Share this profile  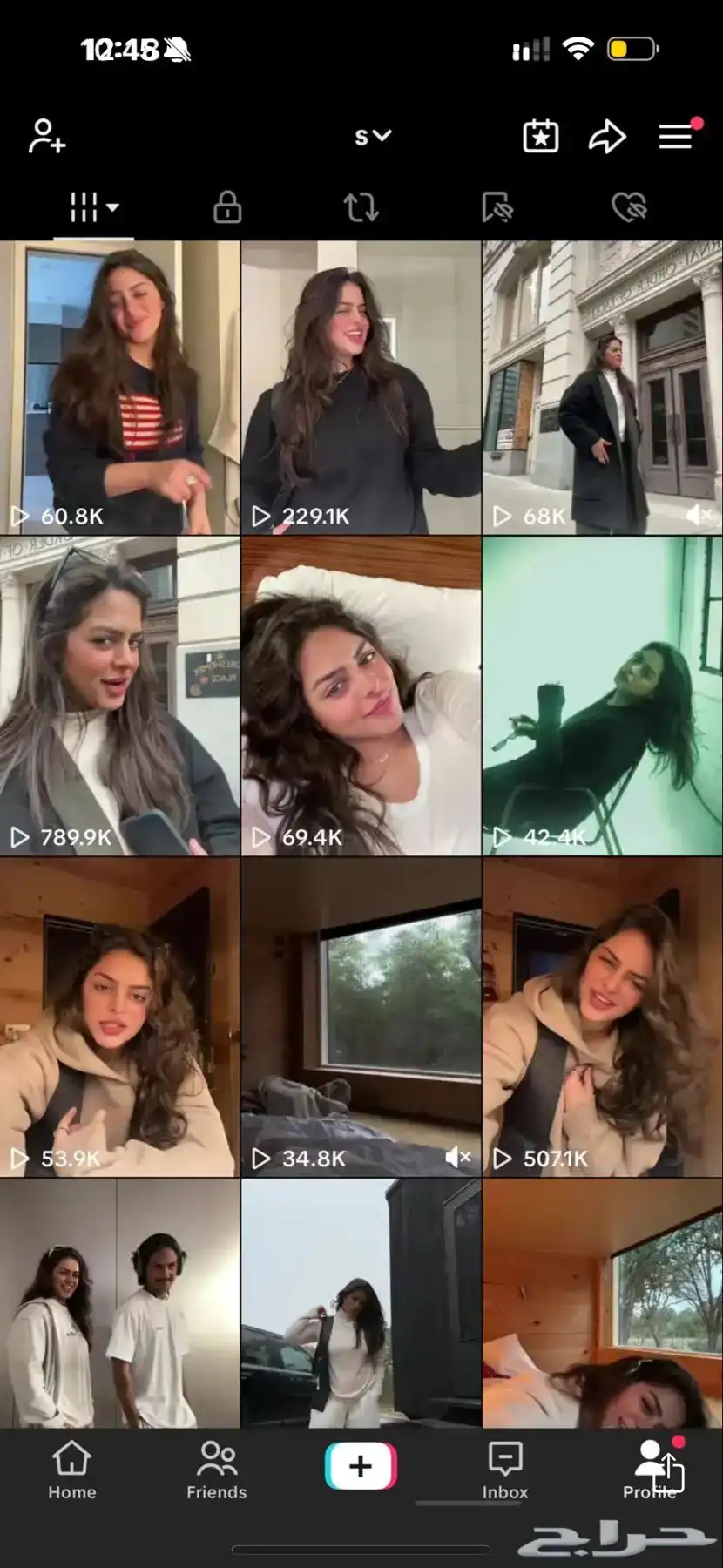(607, 137)
